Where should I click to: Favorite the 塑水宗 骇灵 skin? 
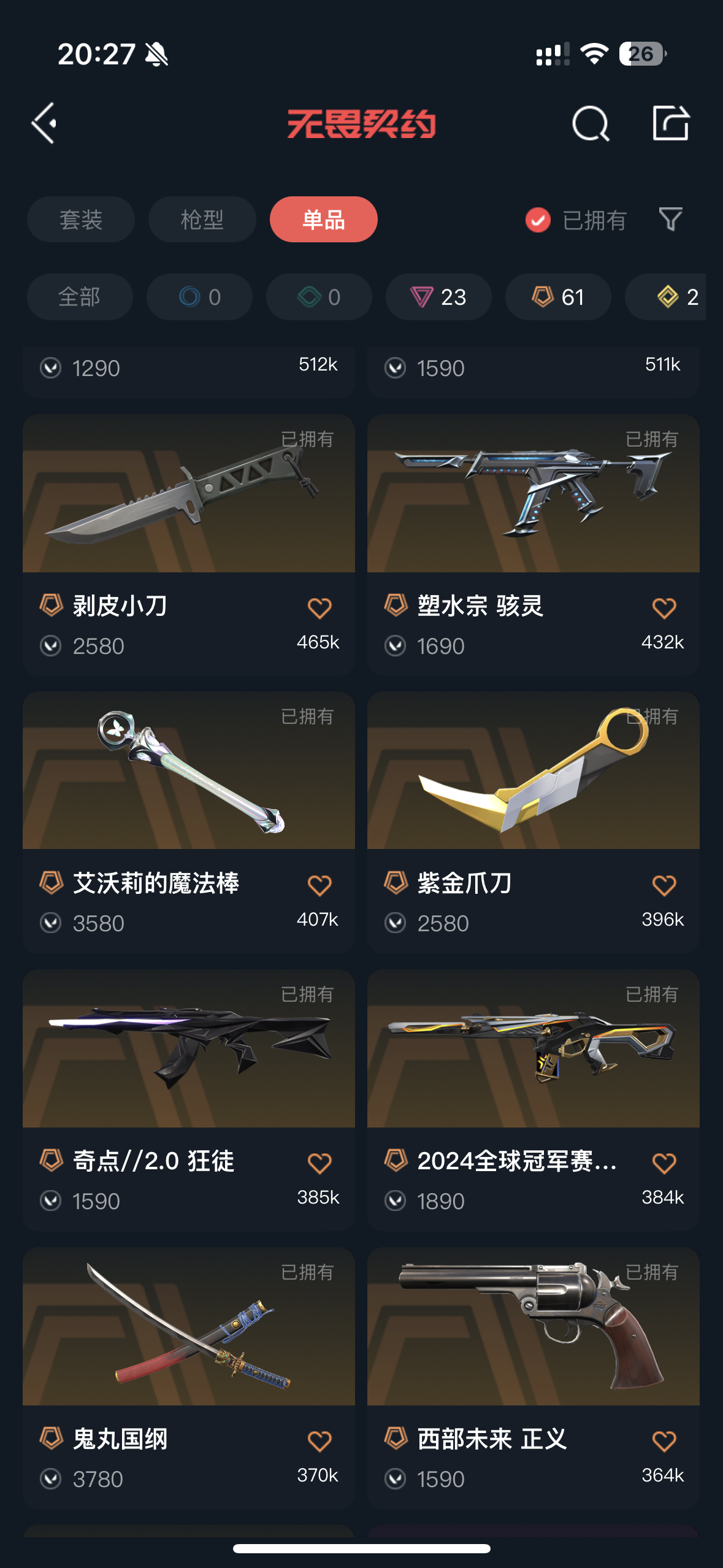click(x=664, y=608)
